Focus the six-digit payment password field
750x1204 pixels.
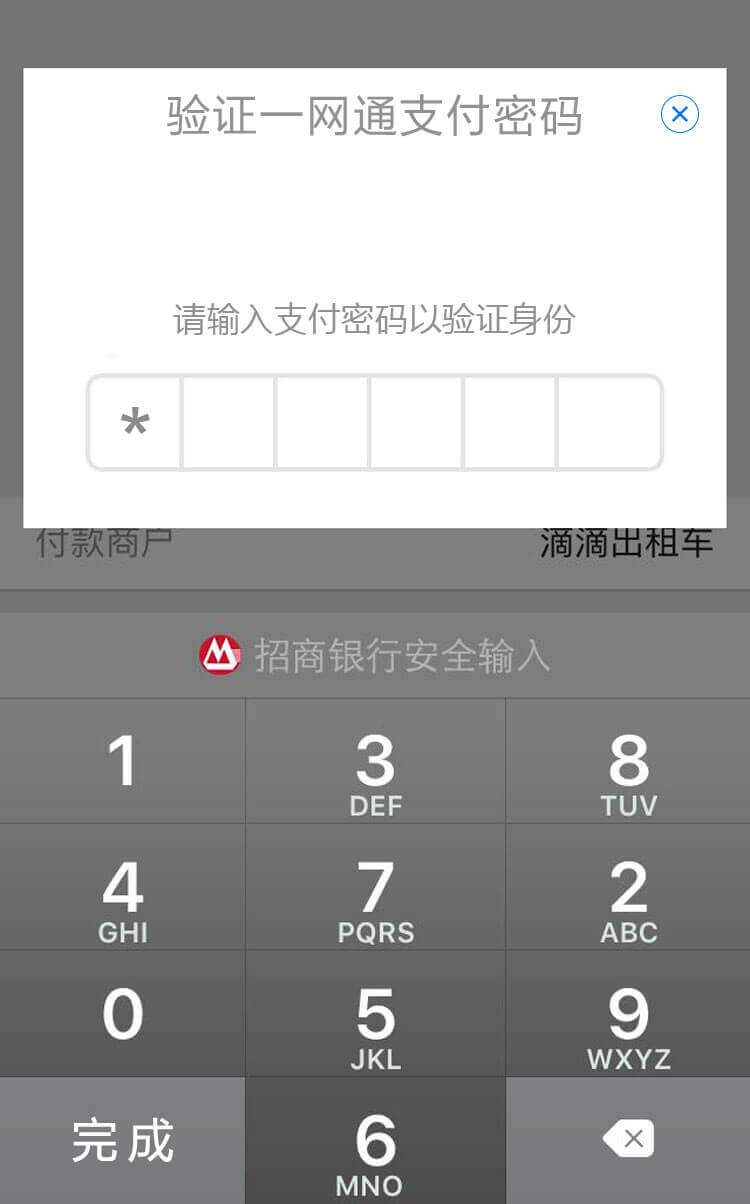(x=375, y=422)
